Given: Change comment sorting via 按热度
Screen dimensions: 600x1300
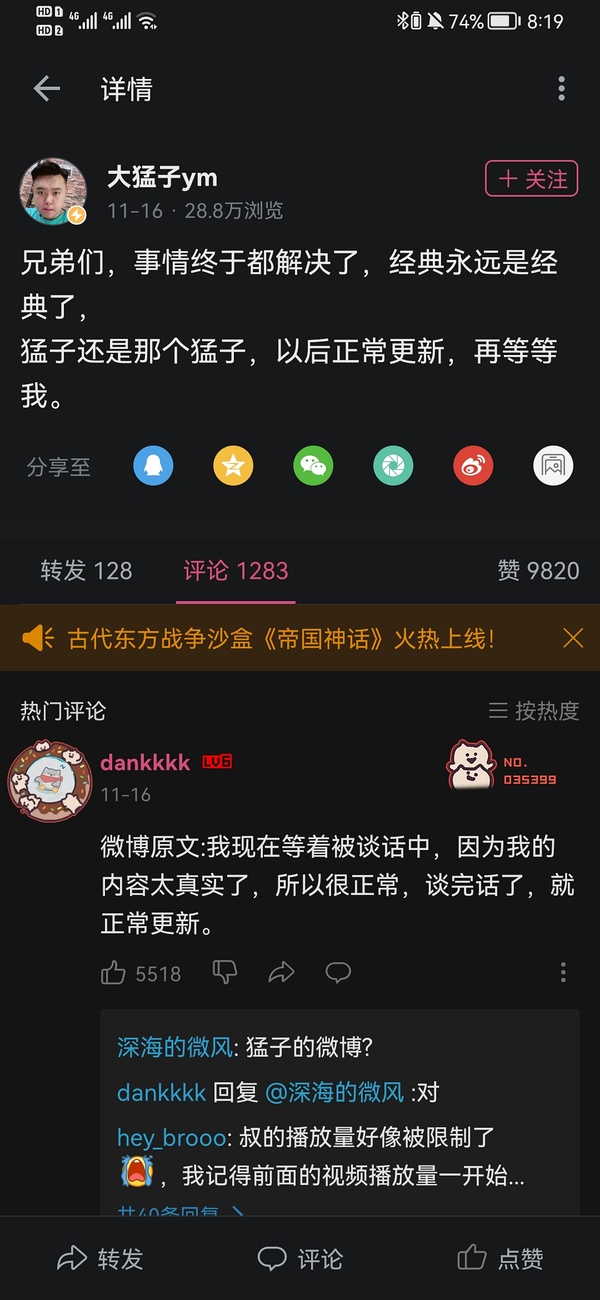Looking at the screenshot, I should pyautogui.click(x=534, y=711).
